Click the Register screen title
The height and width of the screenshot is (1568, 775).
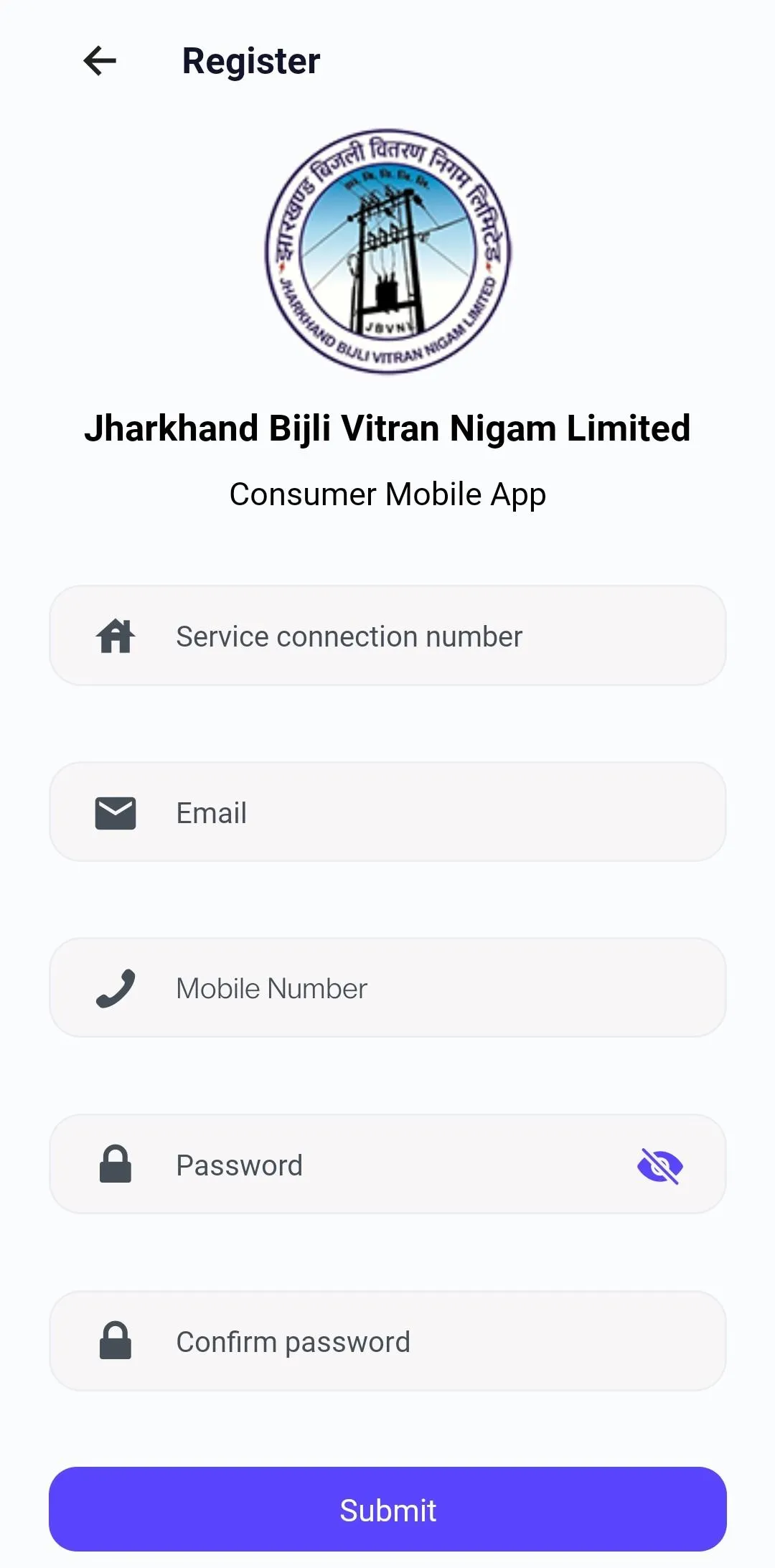[x=250, y=60]
